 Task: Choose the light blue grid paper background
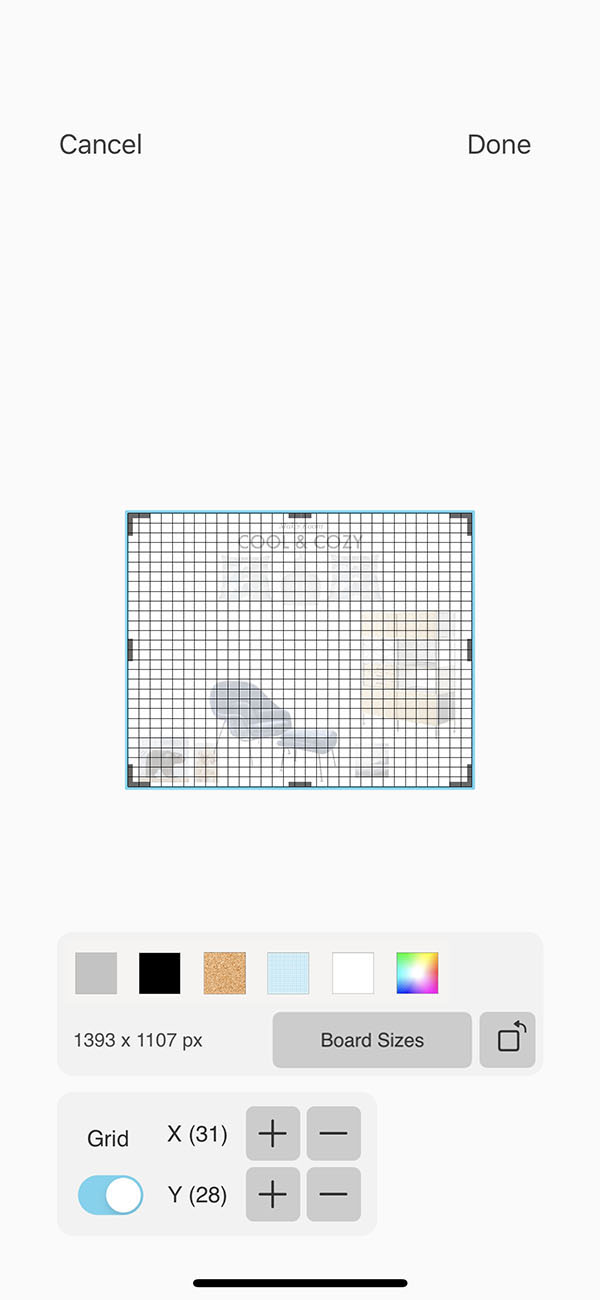click(289, 973)
